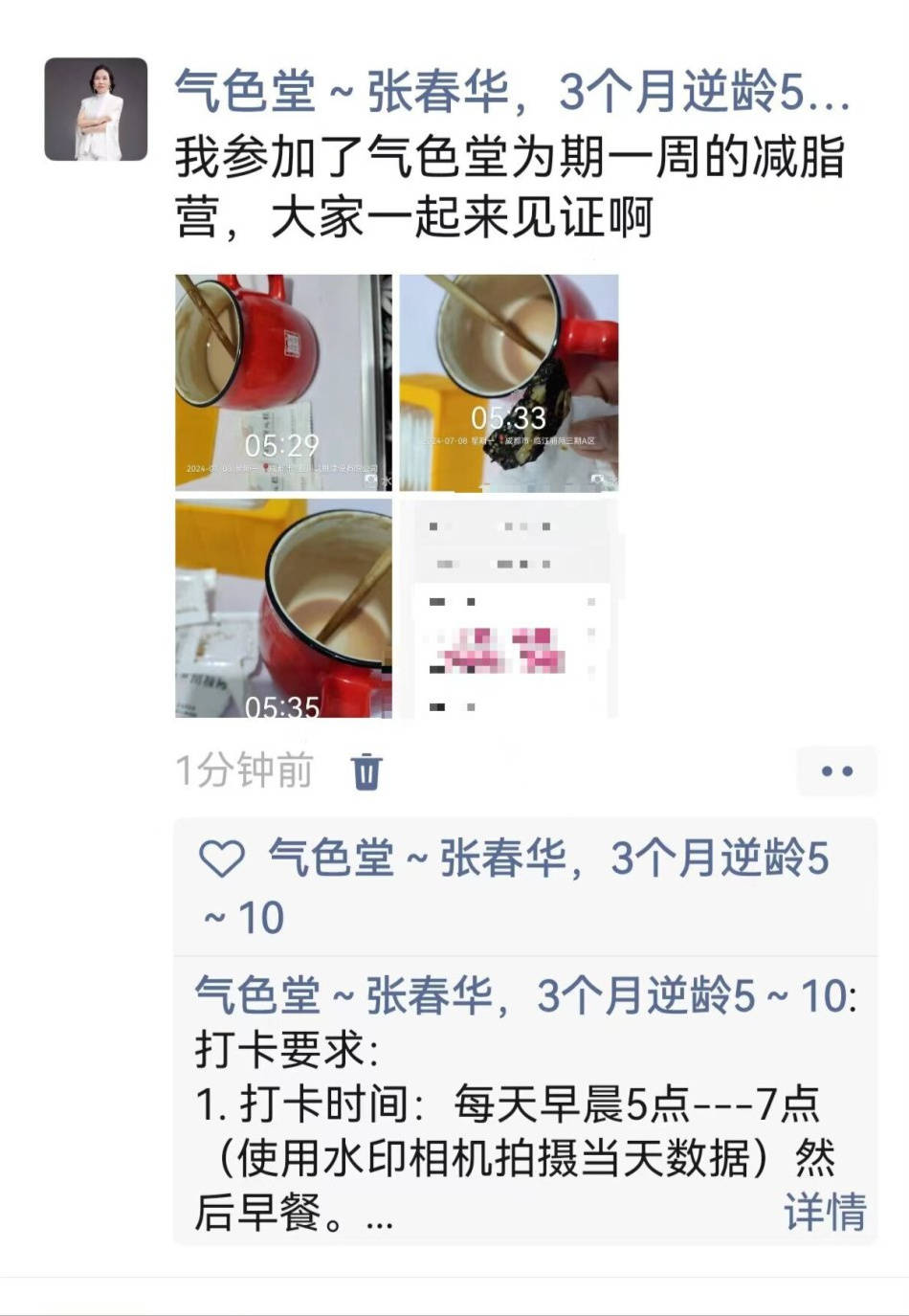The height and width of the screenshot is (1316, 909).
Task: Open the poster's profile avatar
Action: (x=96, y=109)
